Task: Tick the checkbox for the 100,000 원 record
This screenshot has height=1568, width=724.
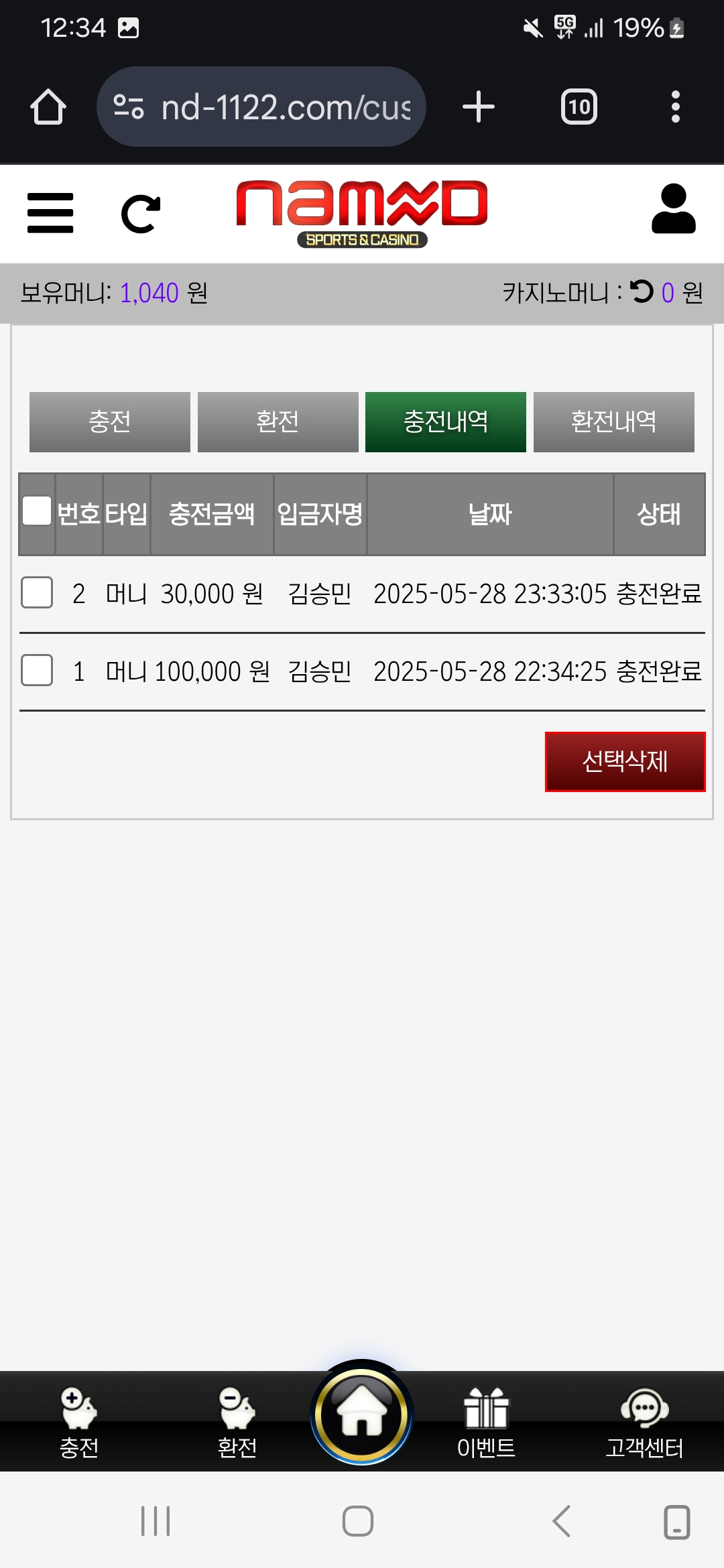Action: pos(37,670)
